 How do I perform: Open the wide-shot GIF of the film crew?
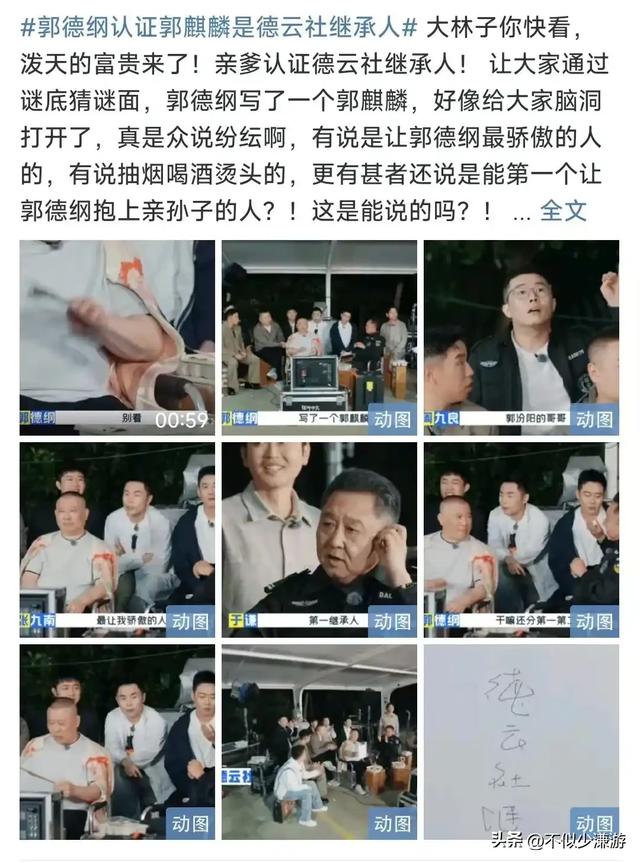pyautogui.click(x=319, y=740)
